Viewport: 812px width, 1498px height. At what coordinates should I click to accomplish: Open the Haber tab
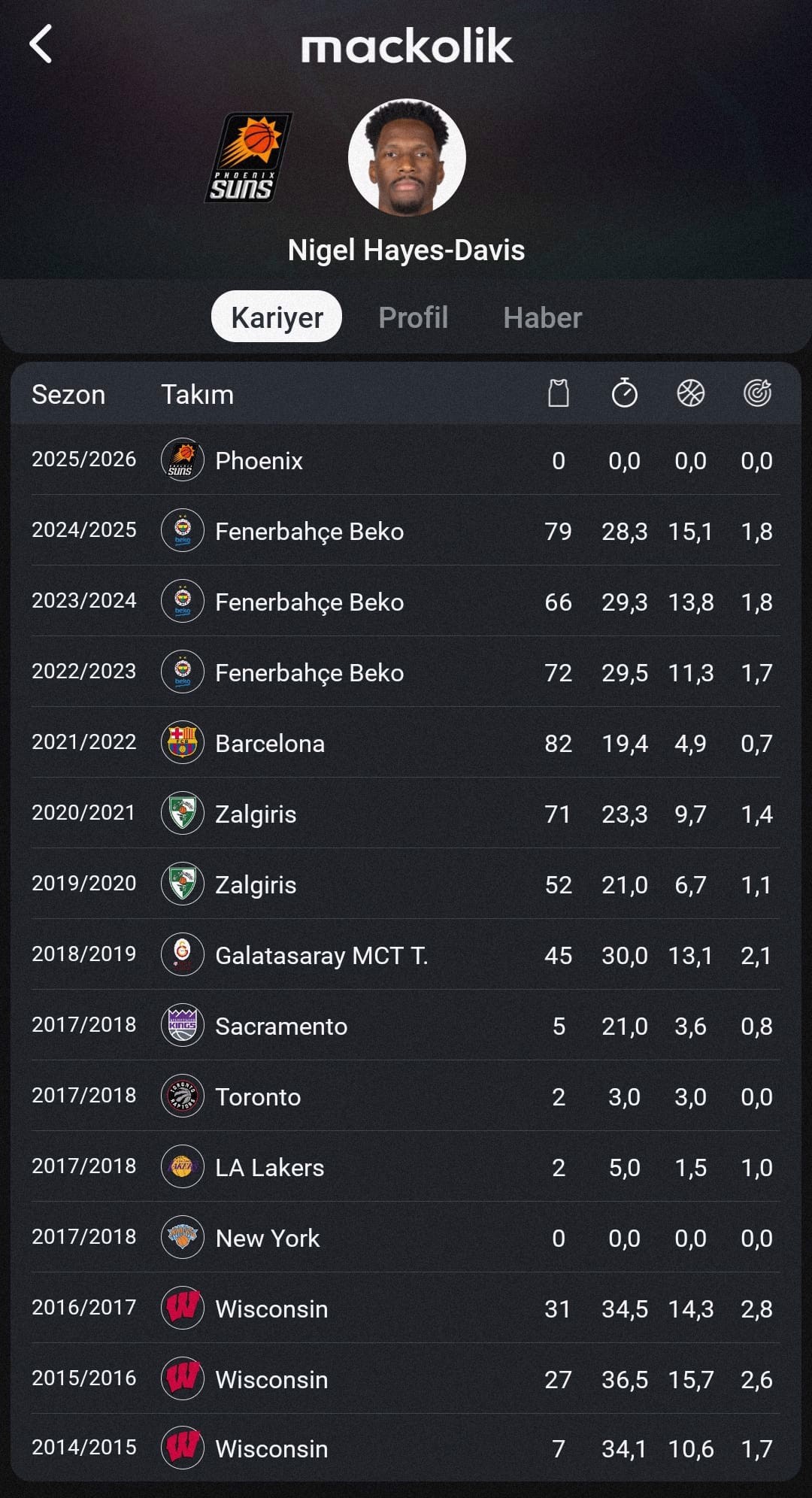coord(543,317)
